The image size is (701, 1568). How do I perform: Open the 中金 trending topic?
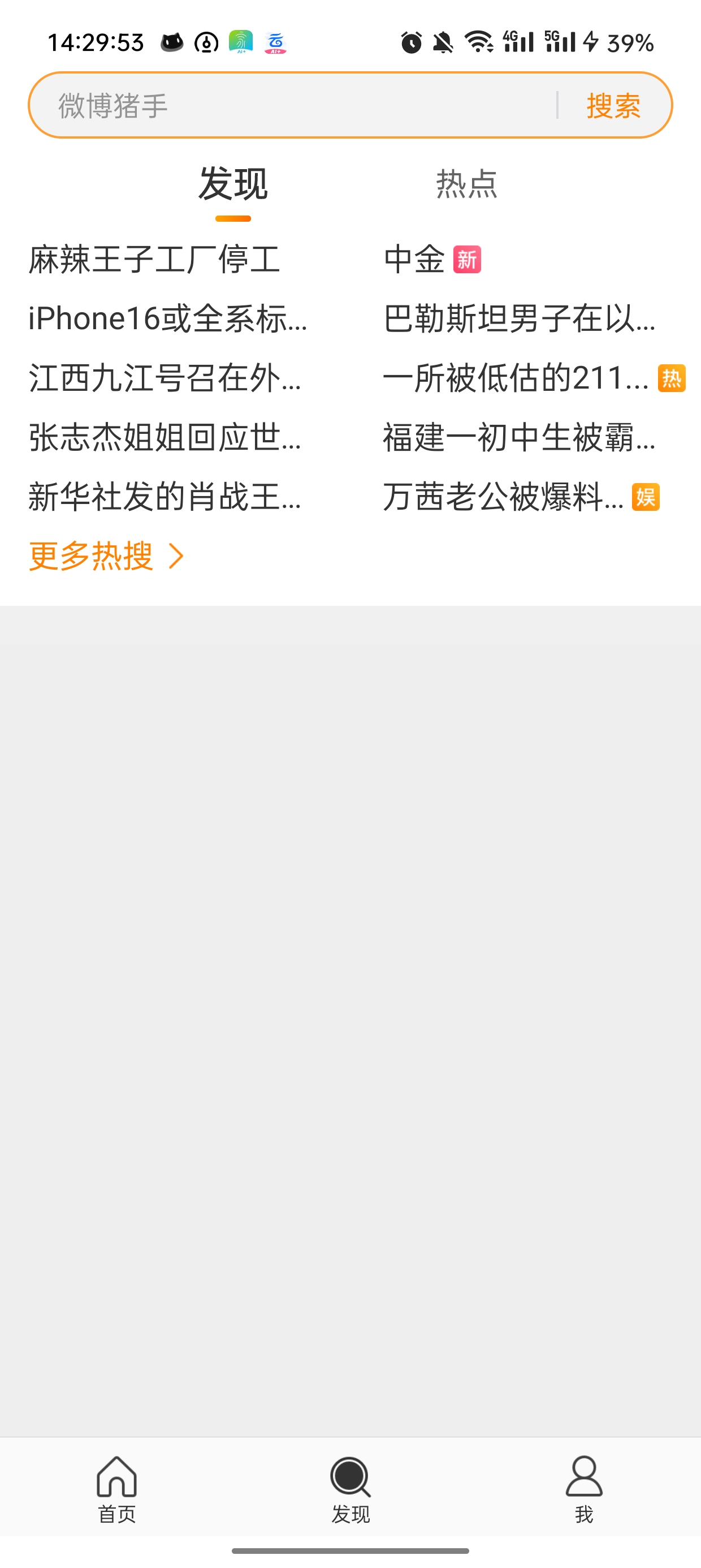415,259
